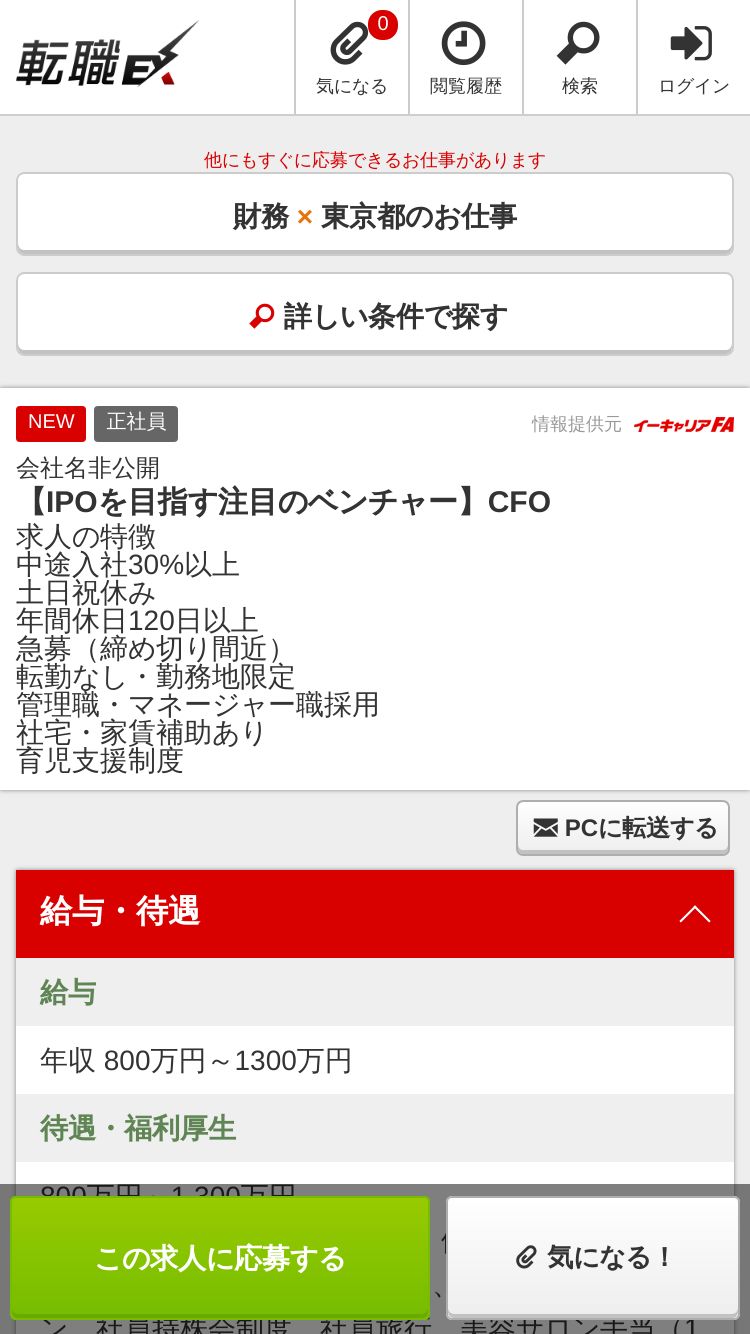Tap ログイン to sign in
Image resolution: width=750 pixels, height=1334 pixels.
click(x=694, y=58)
